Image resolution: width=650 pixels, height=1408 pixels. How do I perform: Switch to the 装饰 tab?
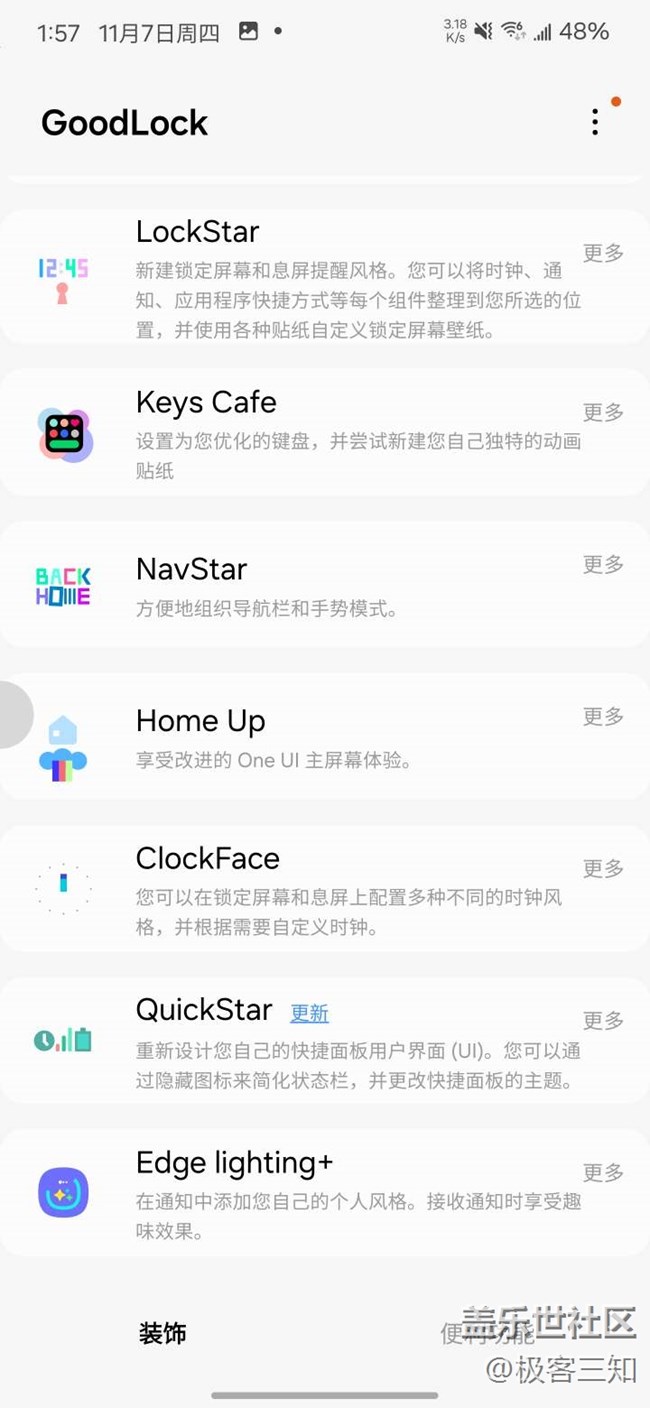162,1333
